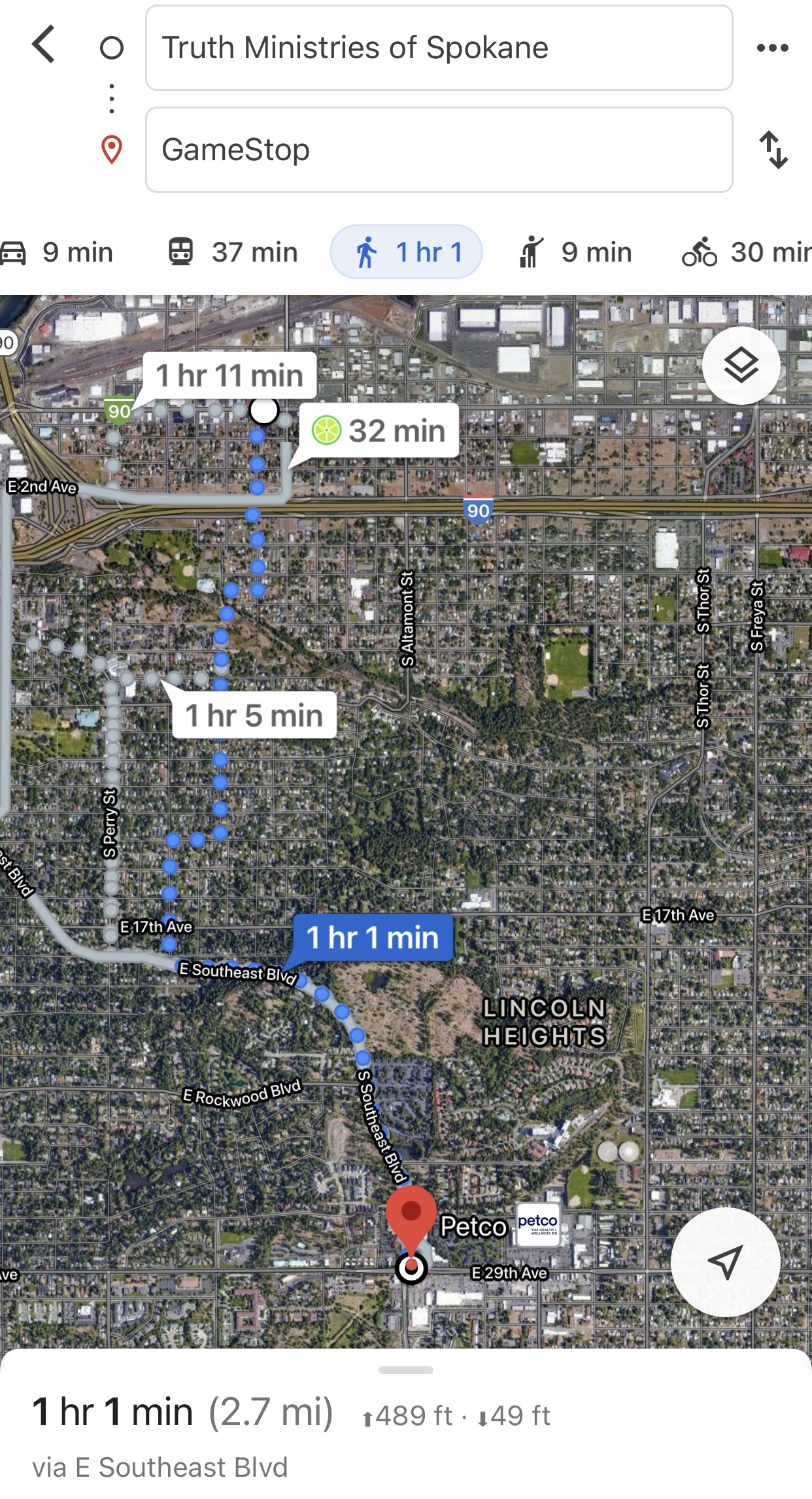
Task: Edit the GameStop destination field
Action: pos(439,150)
